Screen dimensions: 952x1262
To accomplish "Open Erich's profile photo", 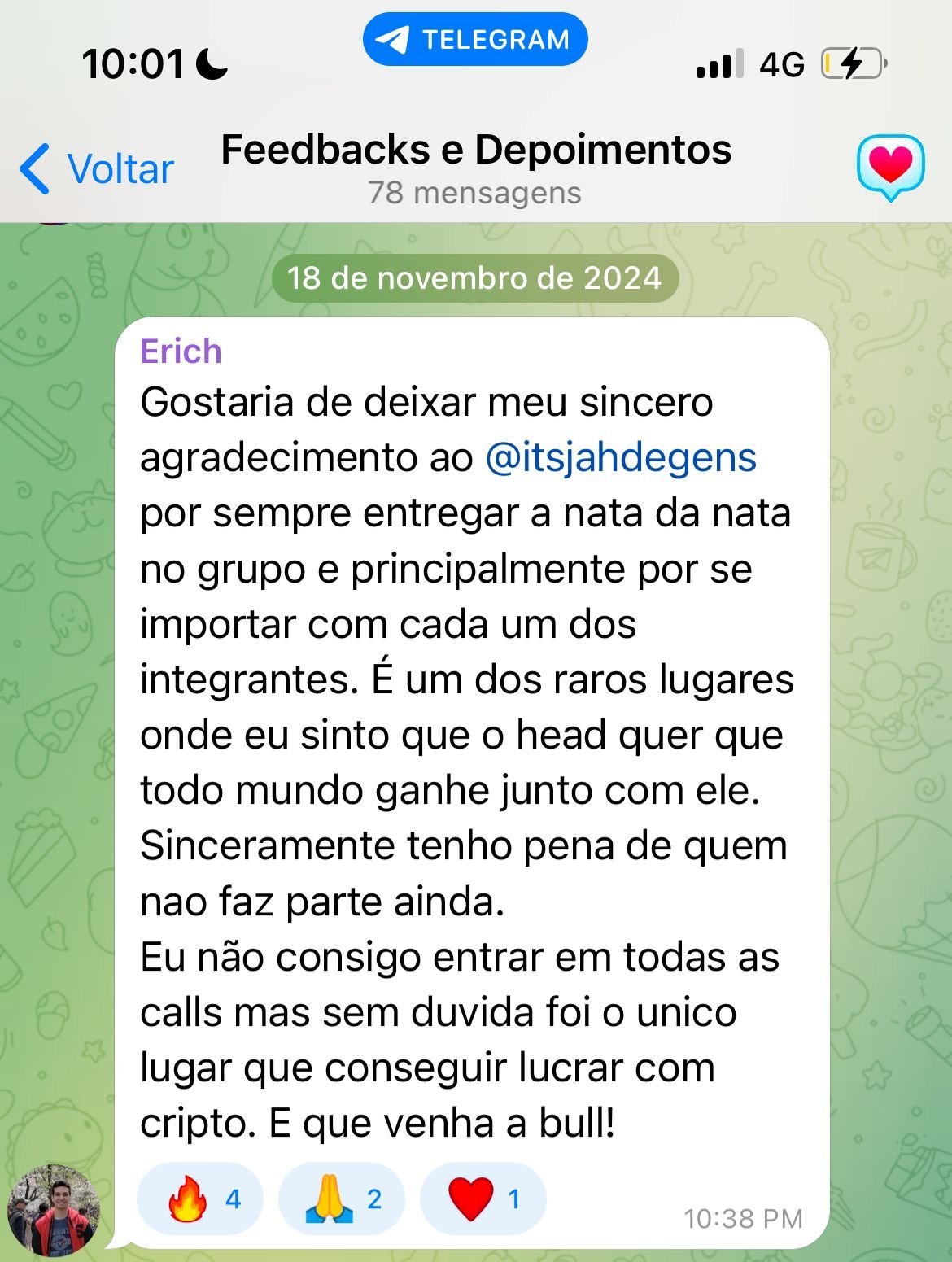I will 54,1211.
